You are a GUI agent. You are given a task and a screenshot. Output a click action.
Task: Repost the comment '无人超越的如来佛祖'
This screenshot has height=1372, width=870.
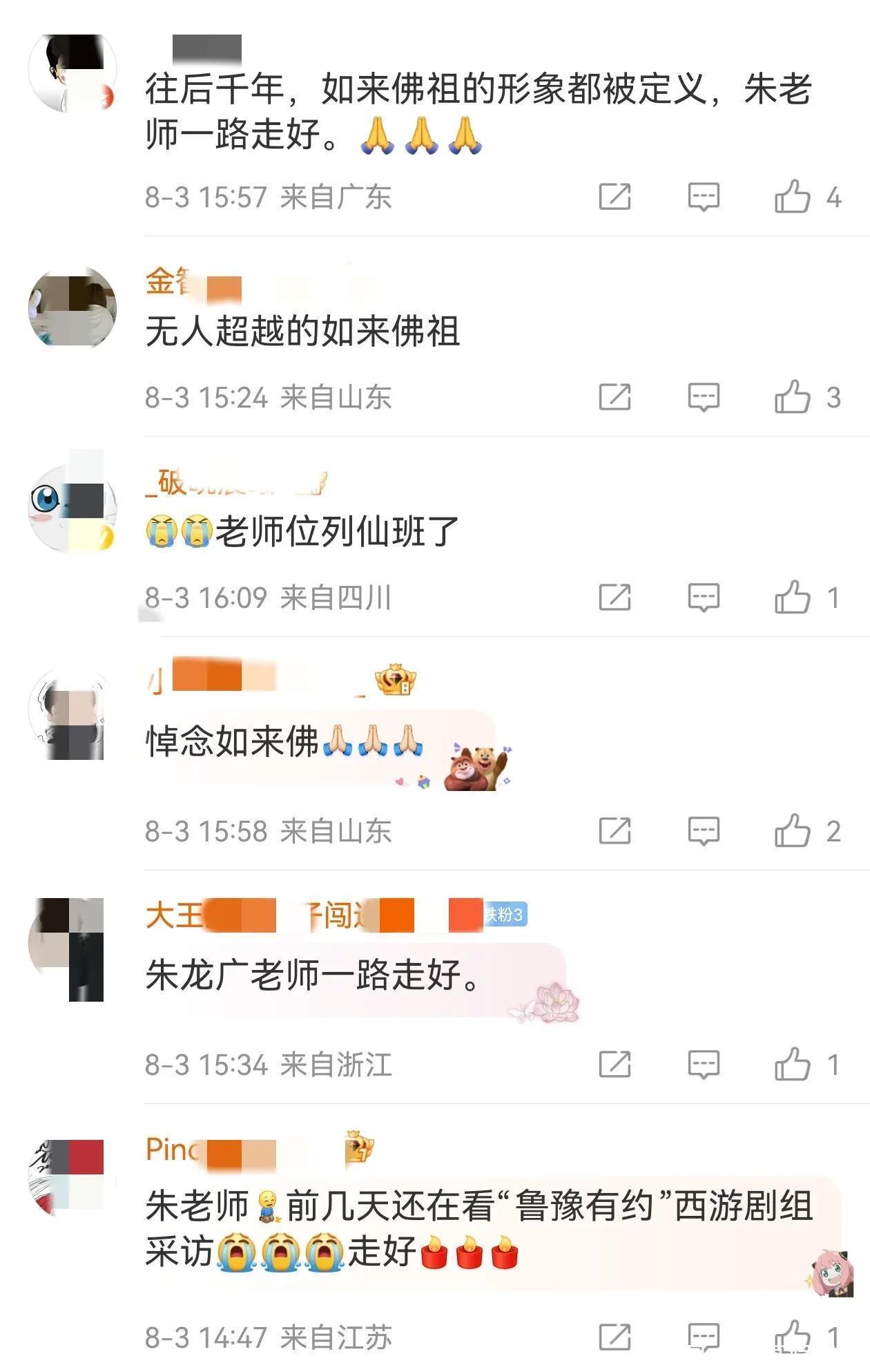pyautogui.click(x=615, y=397)
